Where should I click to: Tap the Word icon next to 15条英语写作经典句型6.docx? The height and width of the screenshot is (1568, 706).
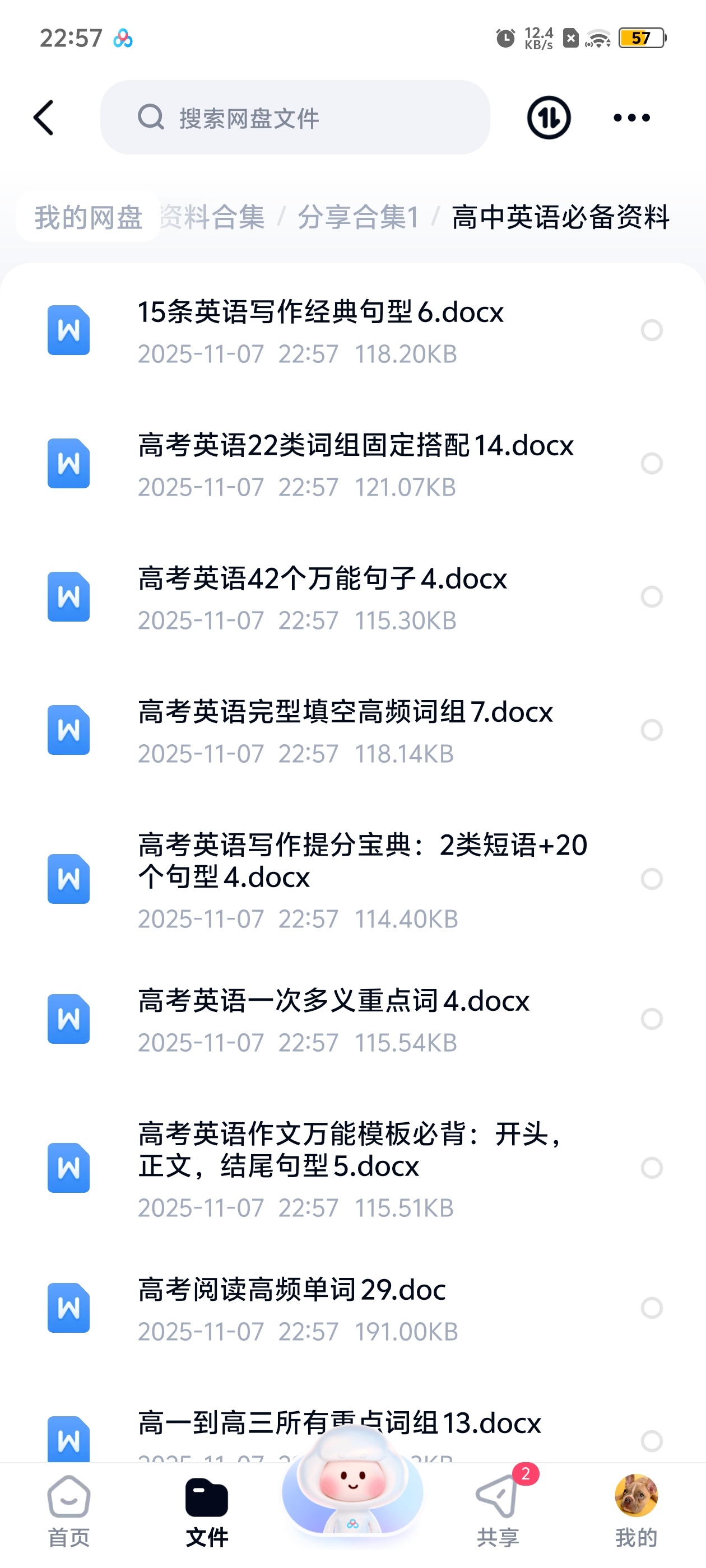click(x=68, y=330)
